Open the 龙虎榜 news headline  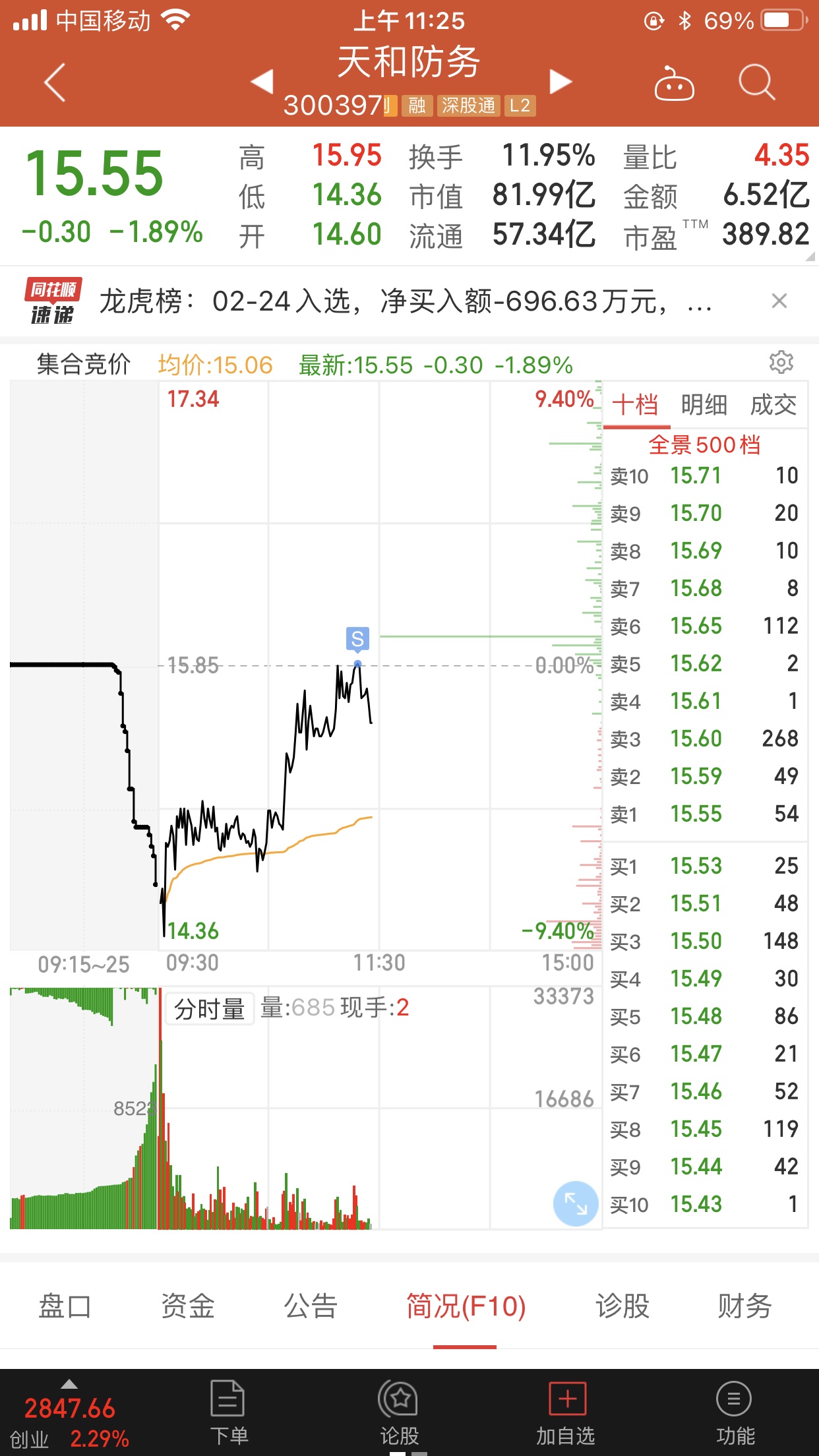coord(406,302)
